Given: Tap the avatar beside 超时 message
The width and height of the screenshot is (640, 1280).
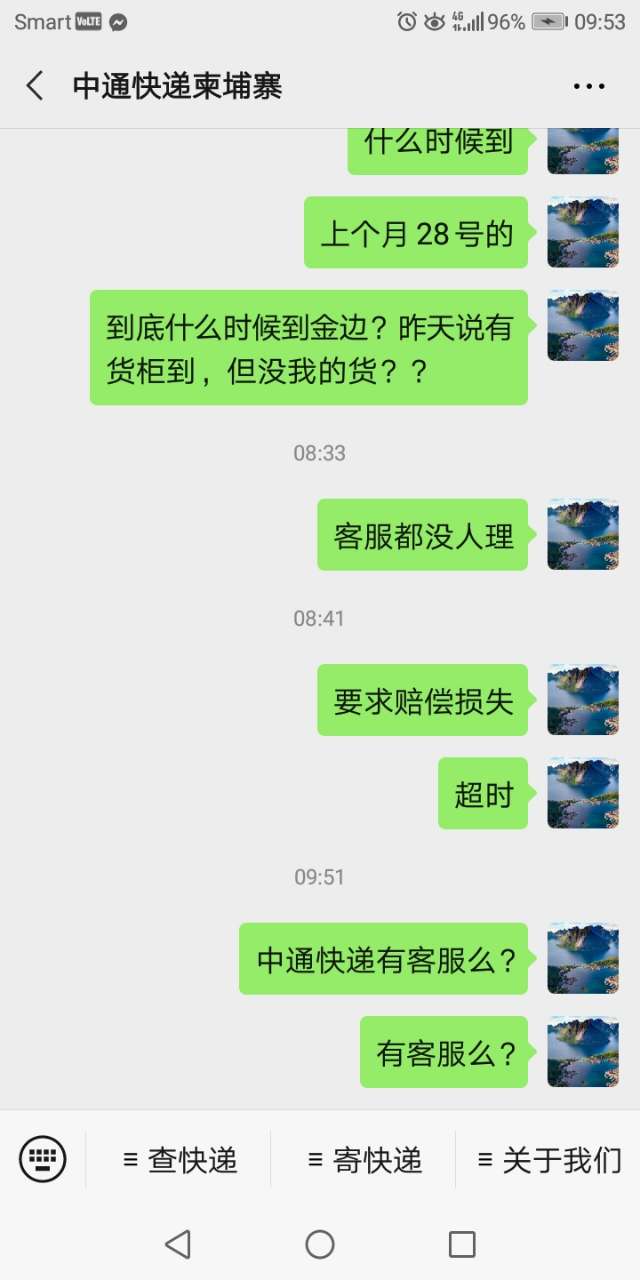Looking at the screenshot, I should (583, 793).
